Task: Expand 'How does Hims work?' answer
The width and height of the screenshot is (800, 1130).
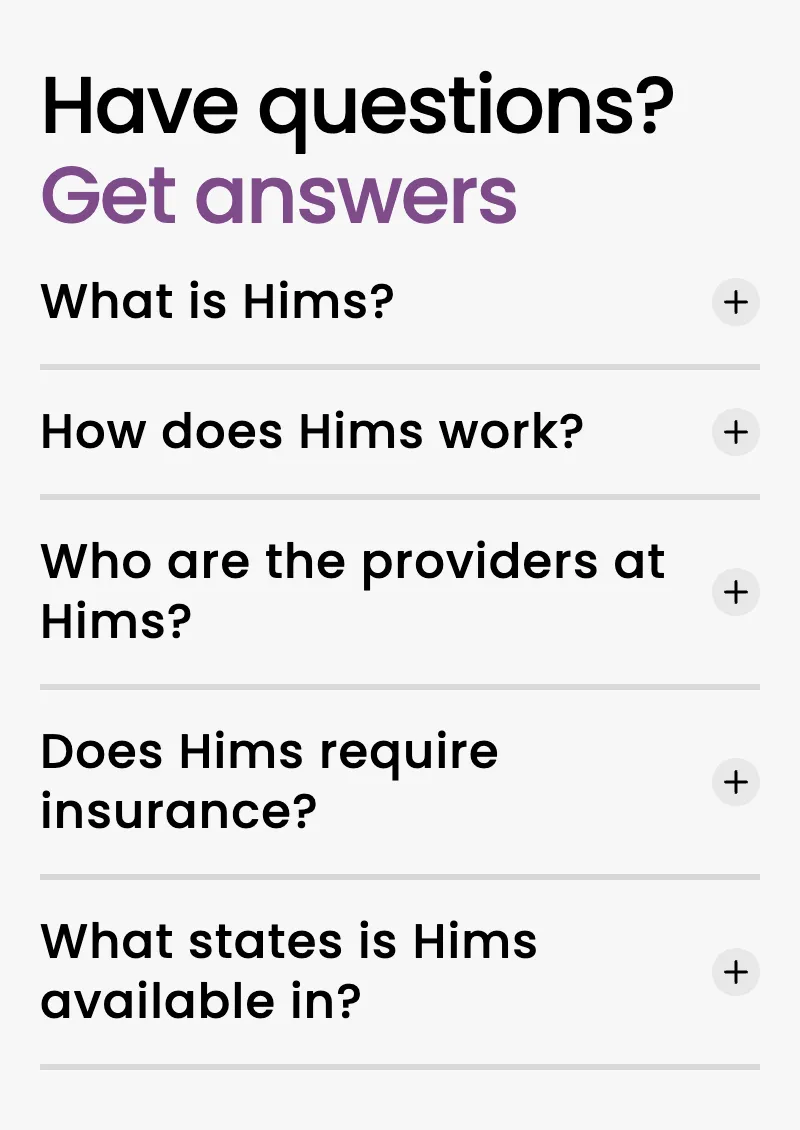Action: click(x=735, y=432)
